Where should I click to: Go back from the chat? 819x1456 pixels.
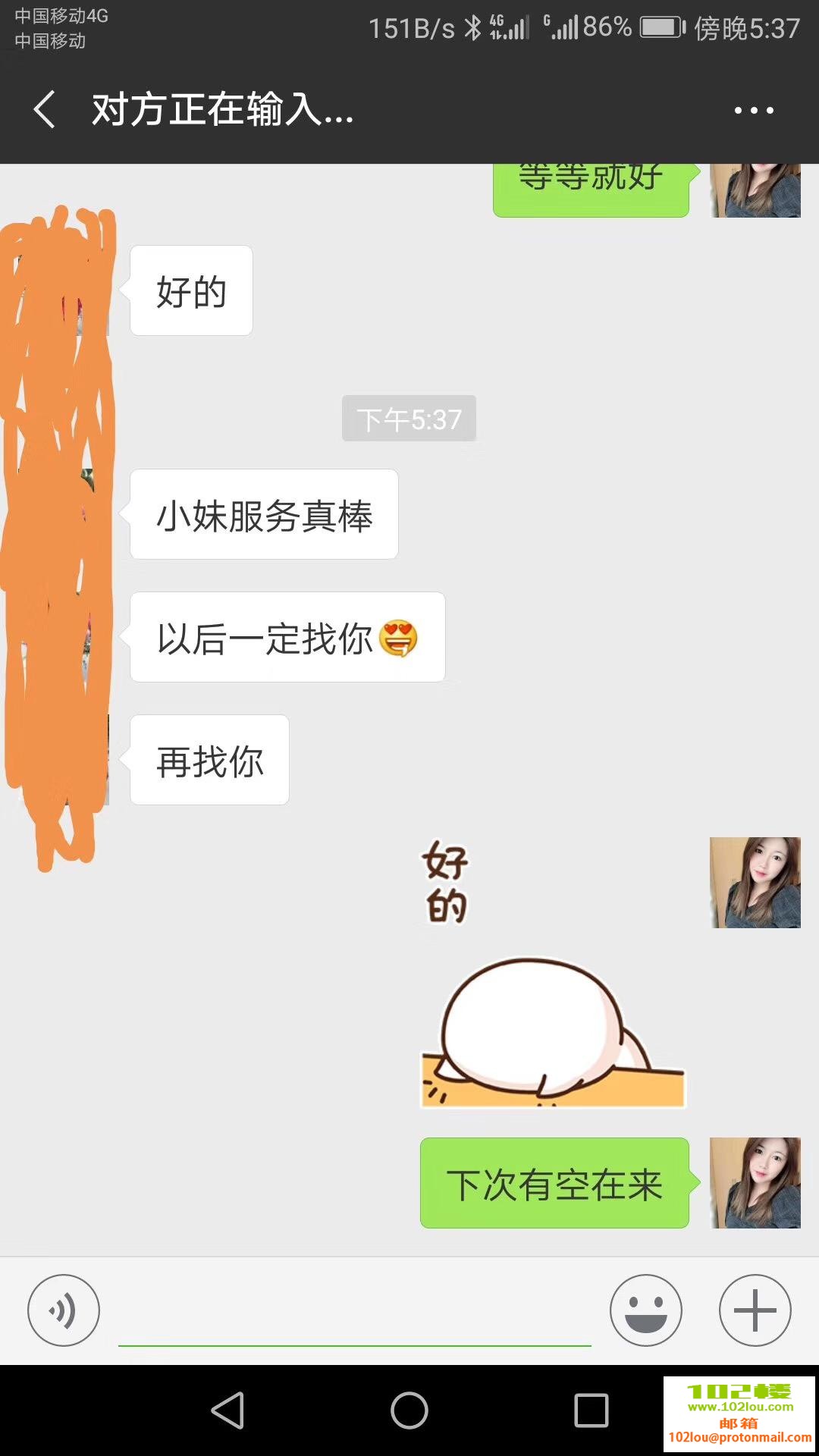click(45, 110)
